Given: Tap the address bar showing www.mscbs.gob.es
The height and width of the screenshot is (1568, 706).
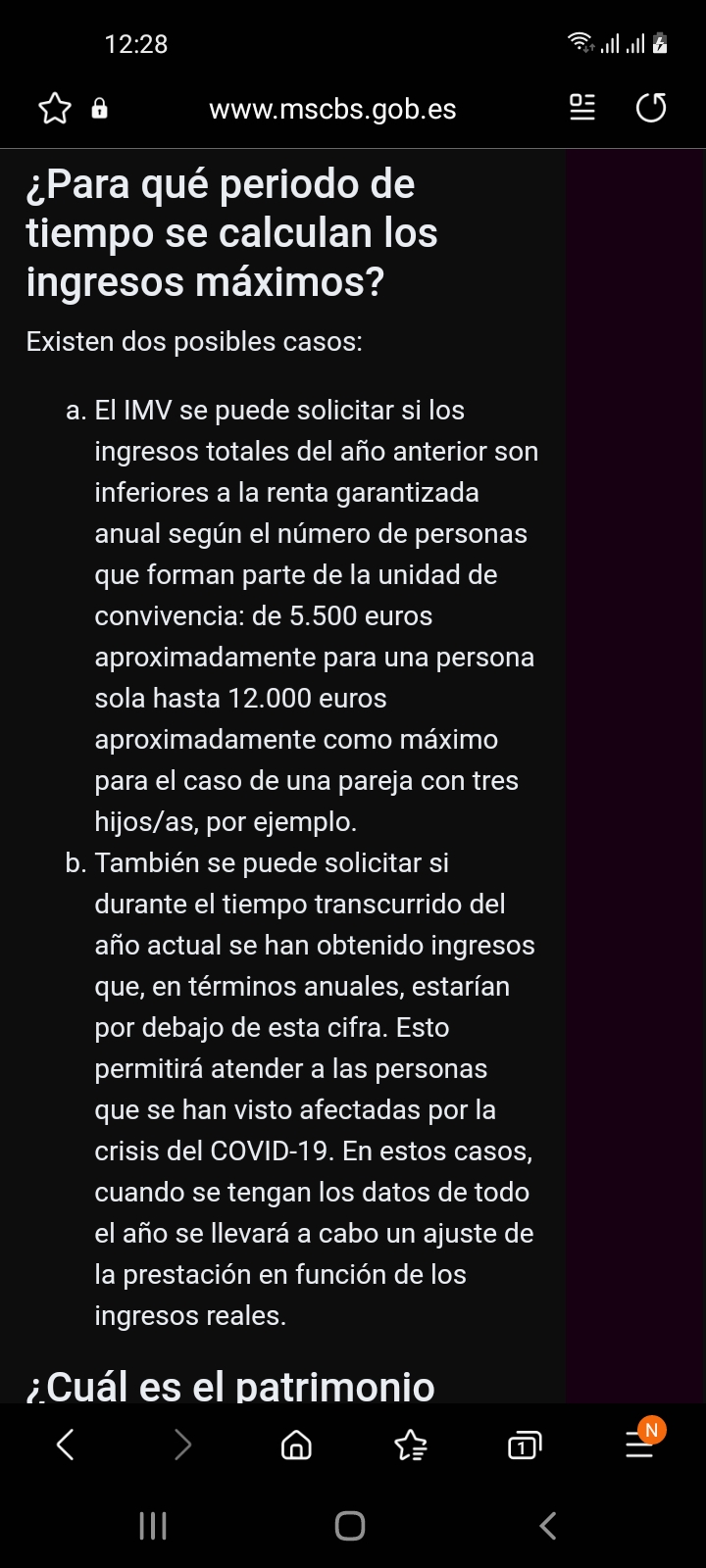Looking at the screenshot, I should (x=332, y=109).
